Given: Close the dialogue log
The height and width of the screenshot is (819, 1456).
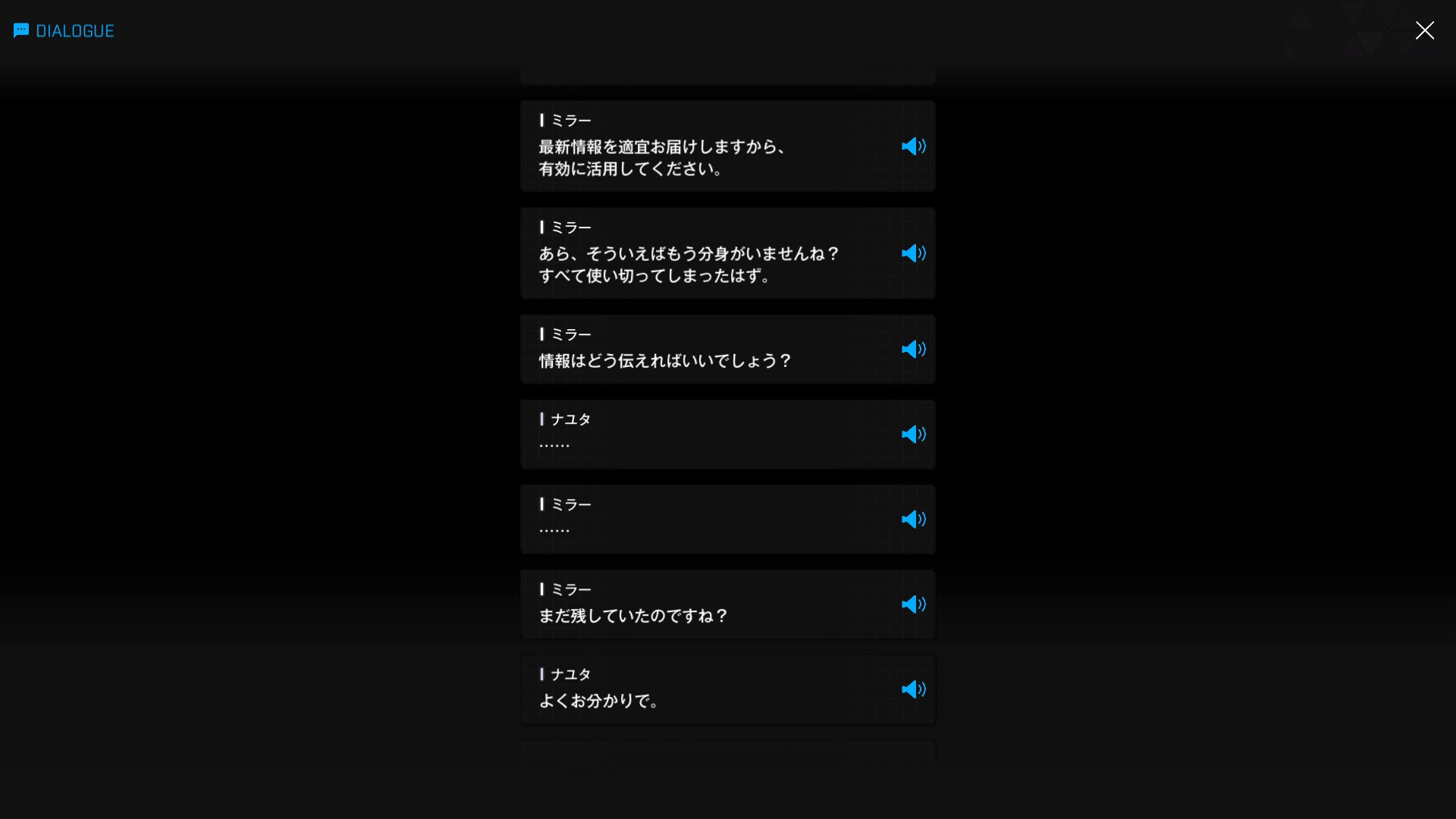Looking at the screenshot, I should coord(1424,30).
